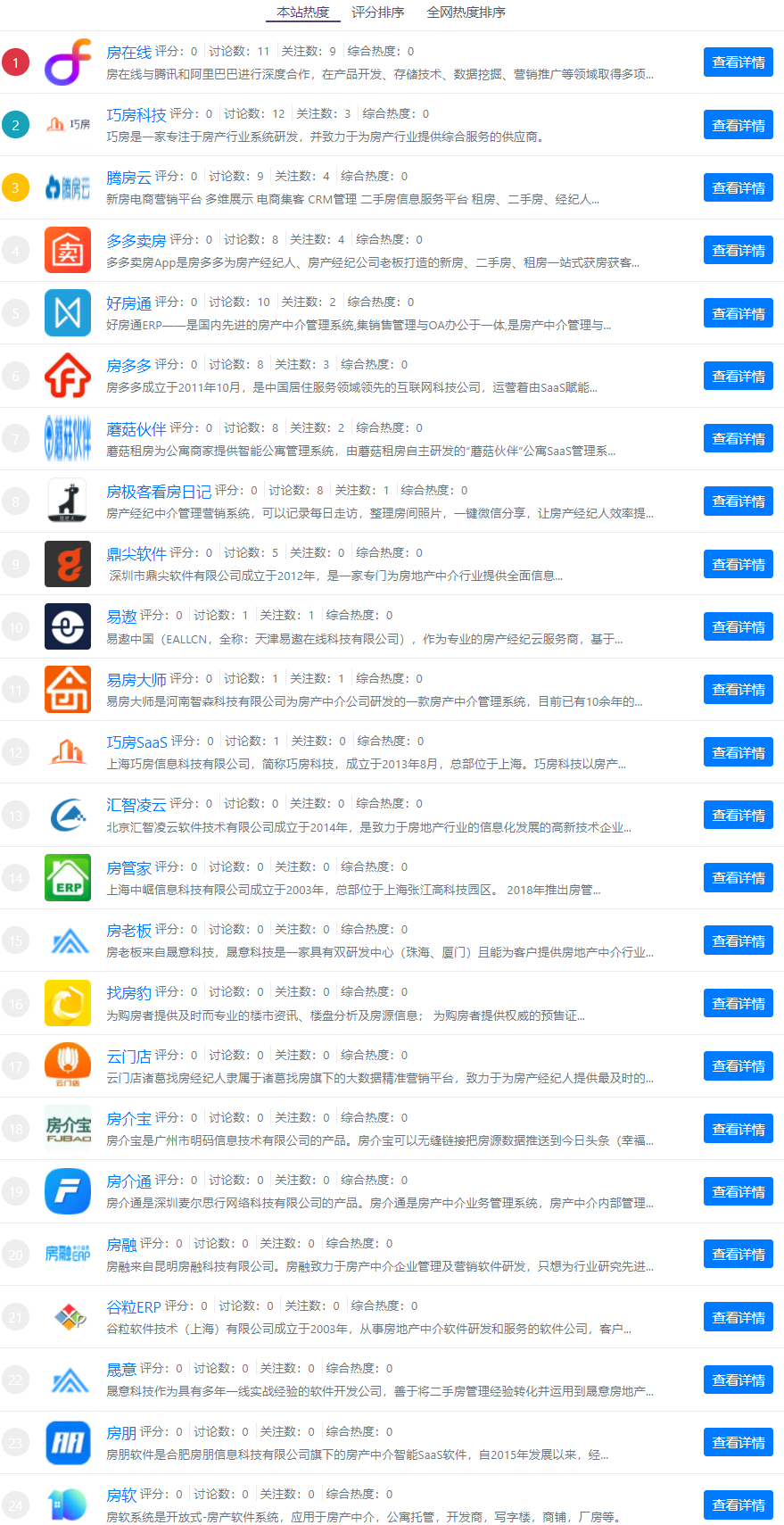View details of 蘑菇伙伴

tap(738, 439)
